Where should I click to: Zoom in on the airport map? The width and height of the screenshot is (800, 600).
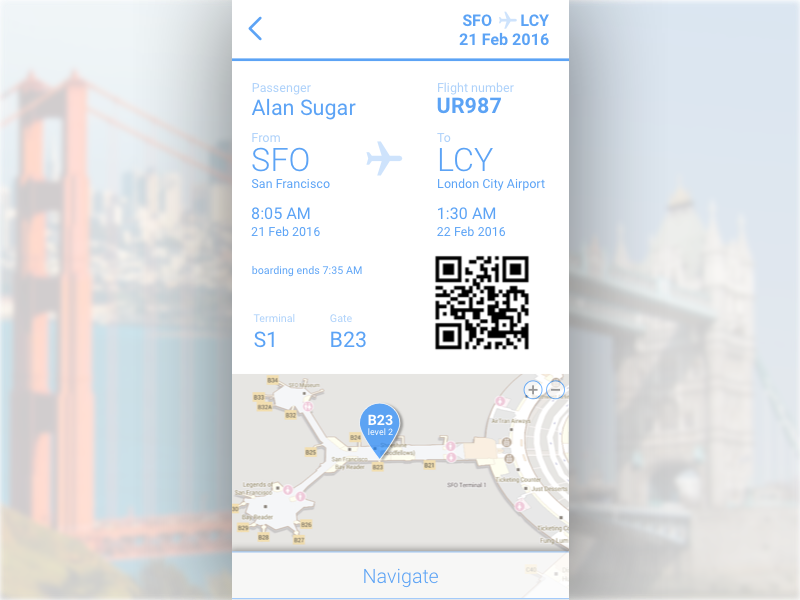[x=533, y=390]
